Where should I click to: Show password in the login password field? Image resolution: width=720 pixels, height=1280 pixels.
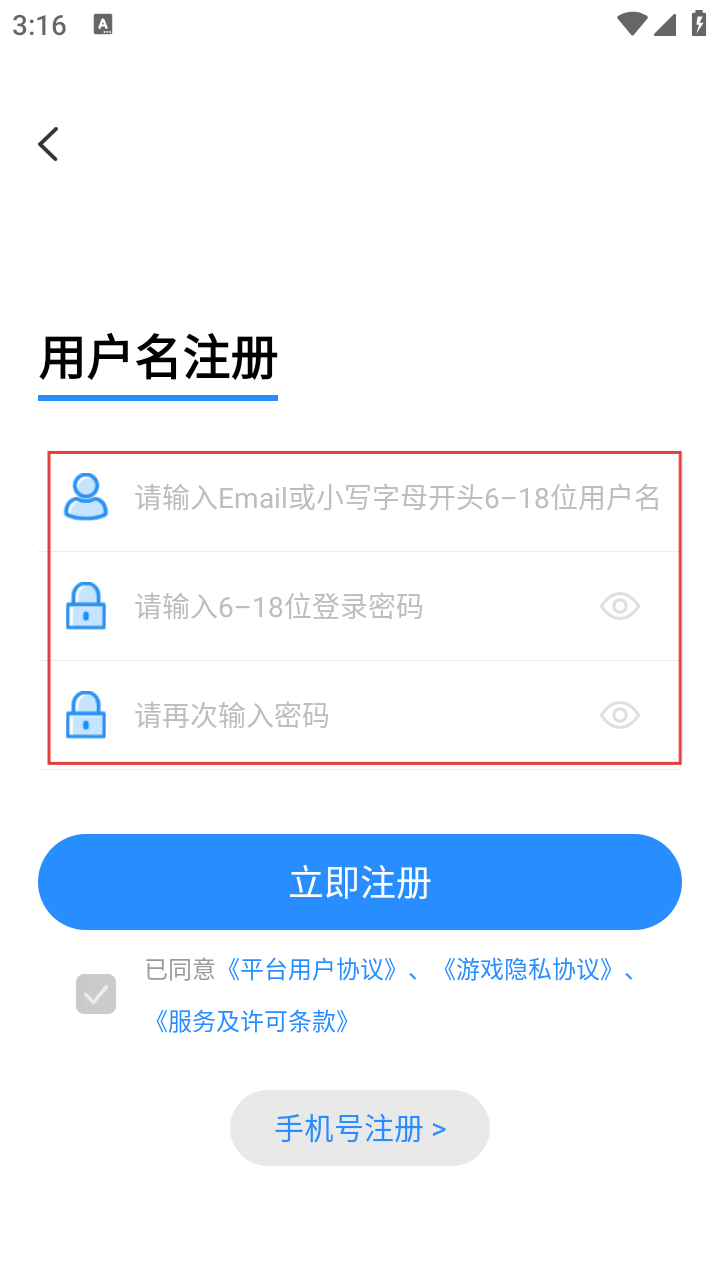coord(620,606)
